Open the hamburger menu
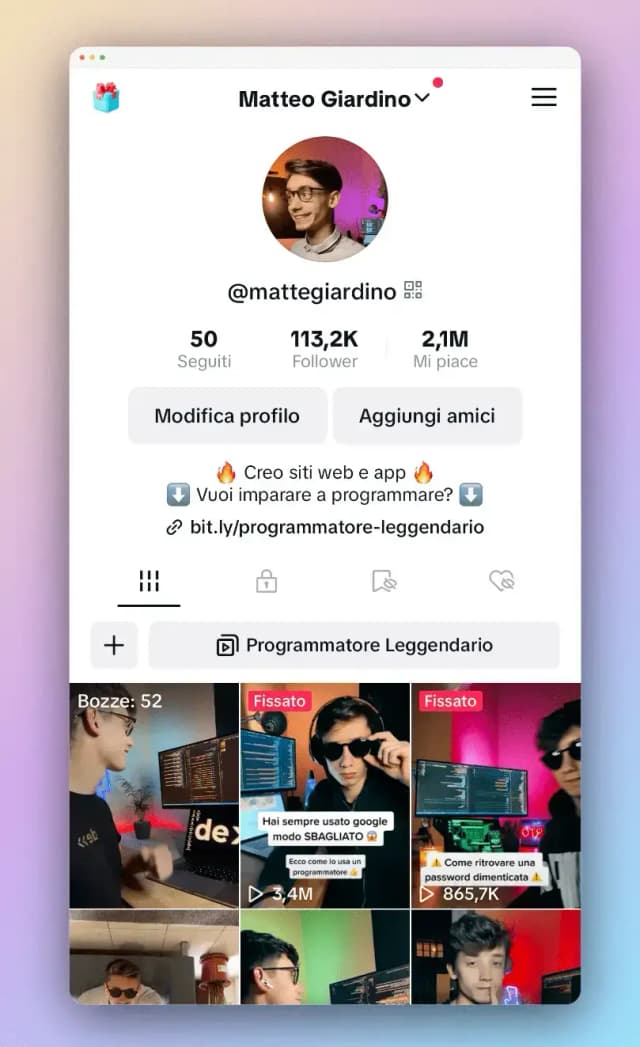This screenshot has height=1047, width=640. pyautogui.click(x=543, y=97)
